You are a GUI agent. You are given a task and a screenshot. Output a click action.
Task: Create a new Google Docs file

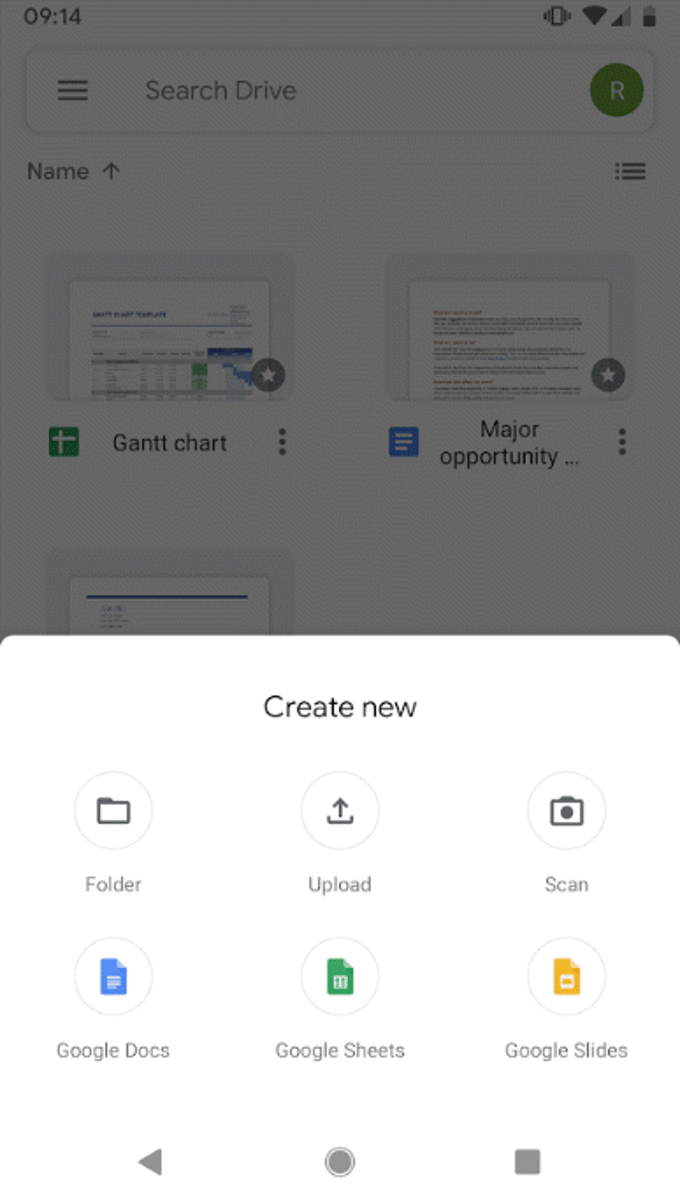pos(113,977)
